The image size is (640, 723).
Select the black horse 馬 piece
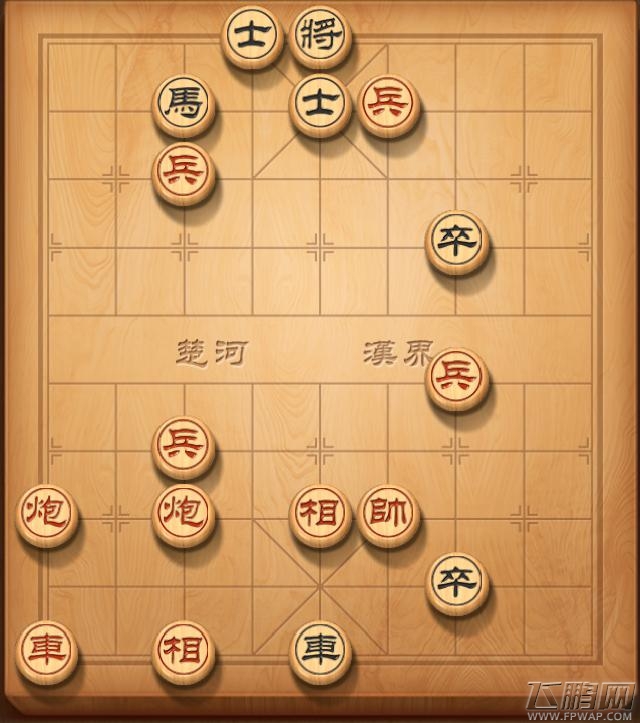[184, 106]
